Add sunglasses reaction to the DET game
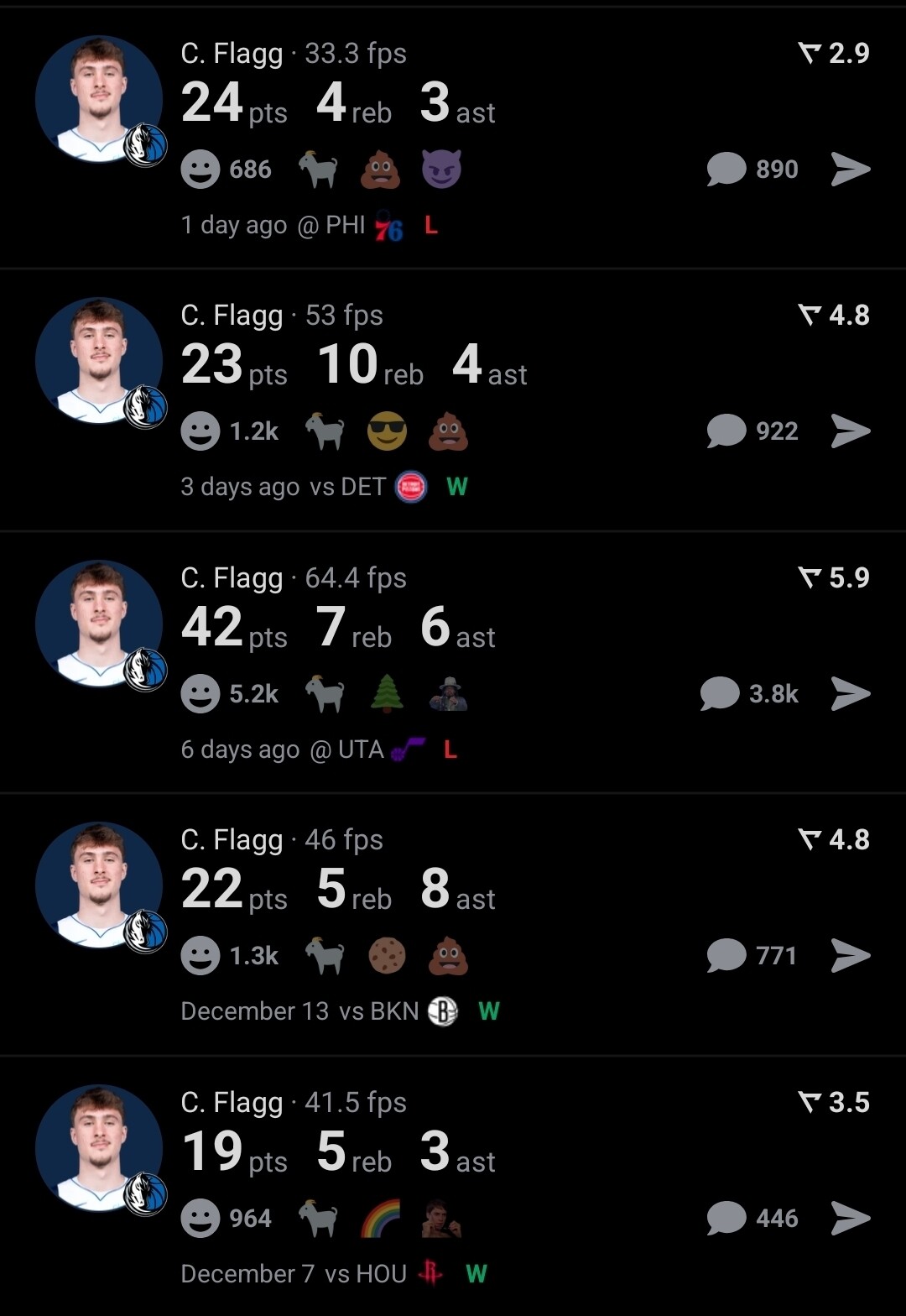The height and width of the screenshot is (1316, 906). (x=387, y=432)
